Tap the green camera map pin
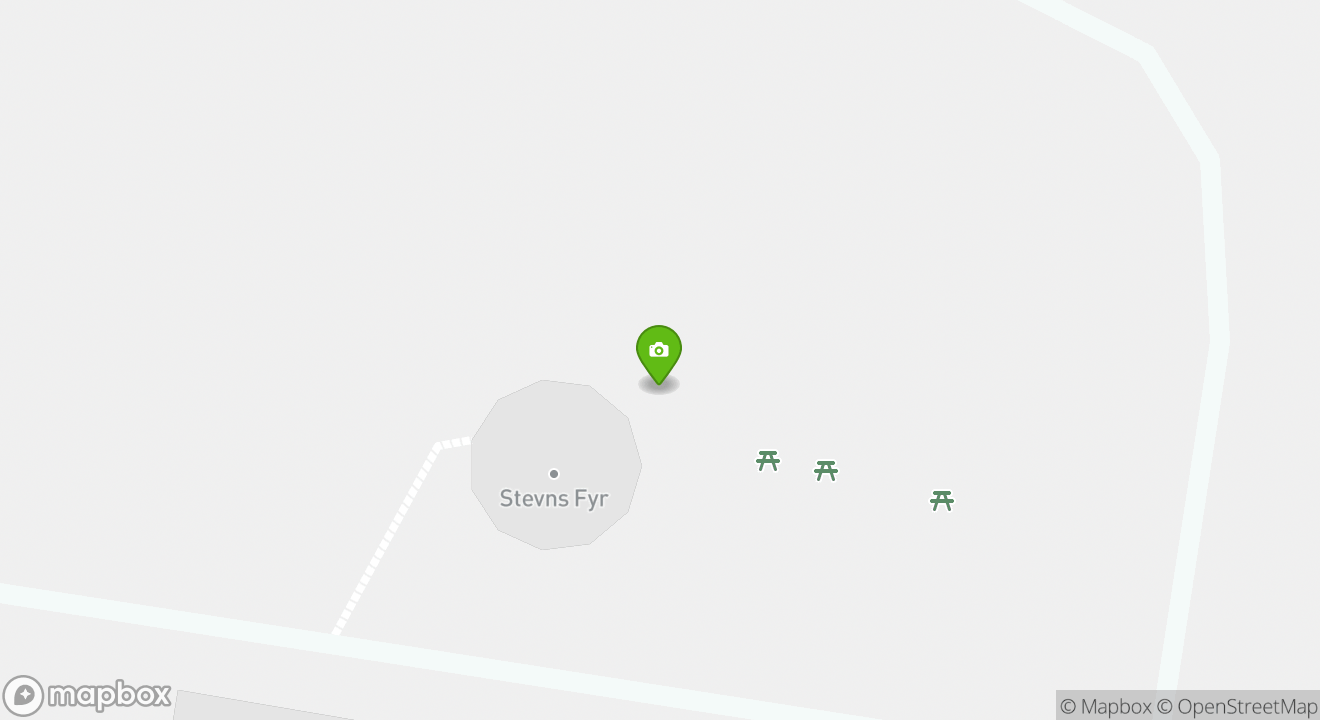The height and width of the screenshot is (720, 1320). click(x=658, y=353)
